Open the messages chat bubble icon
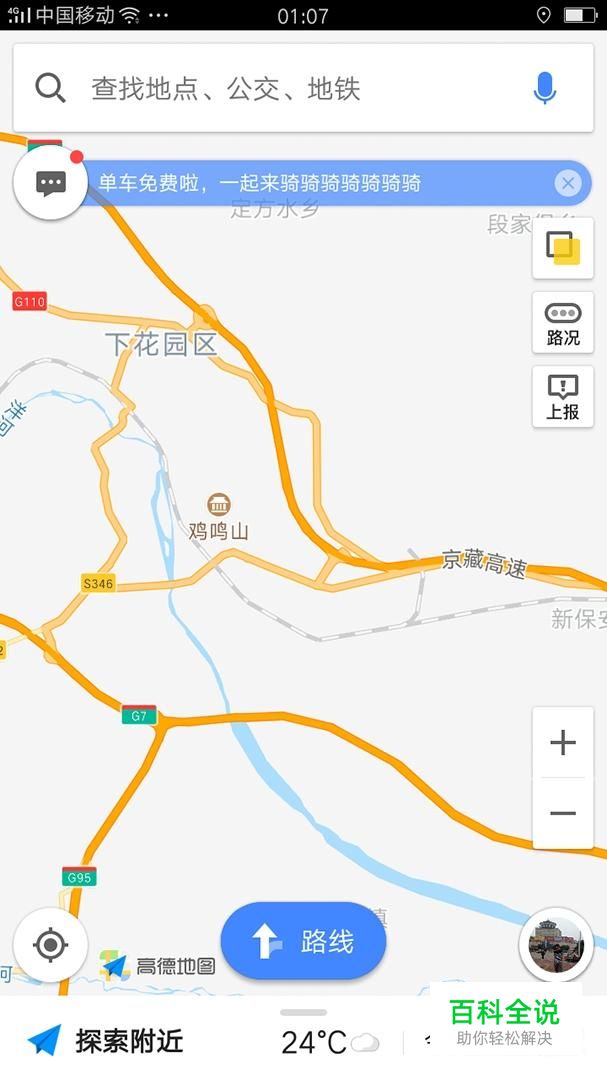Screen dimensions: 607x1080 50,183
